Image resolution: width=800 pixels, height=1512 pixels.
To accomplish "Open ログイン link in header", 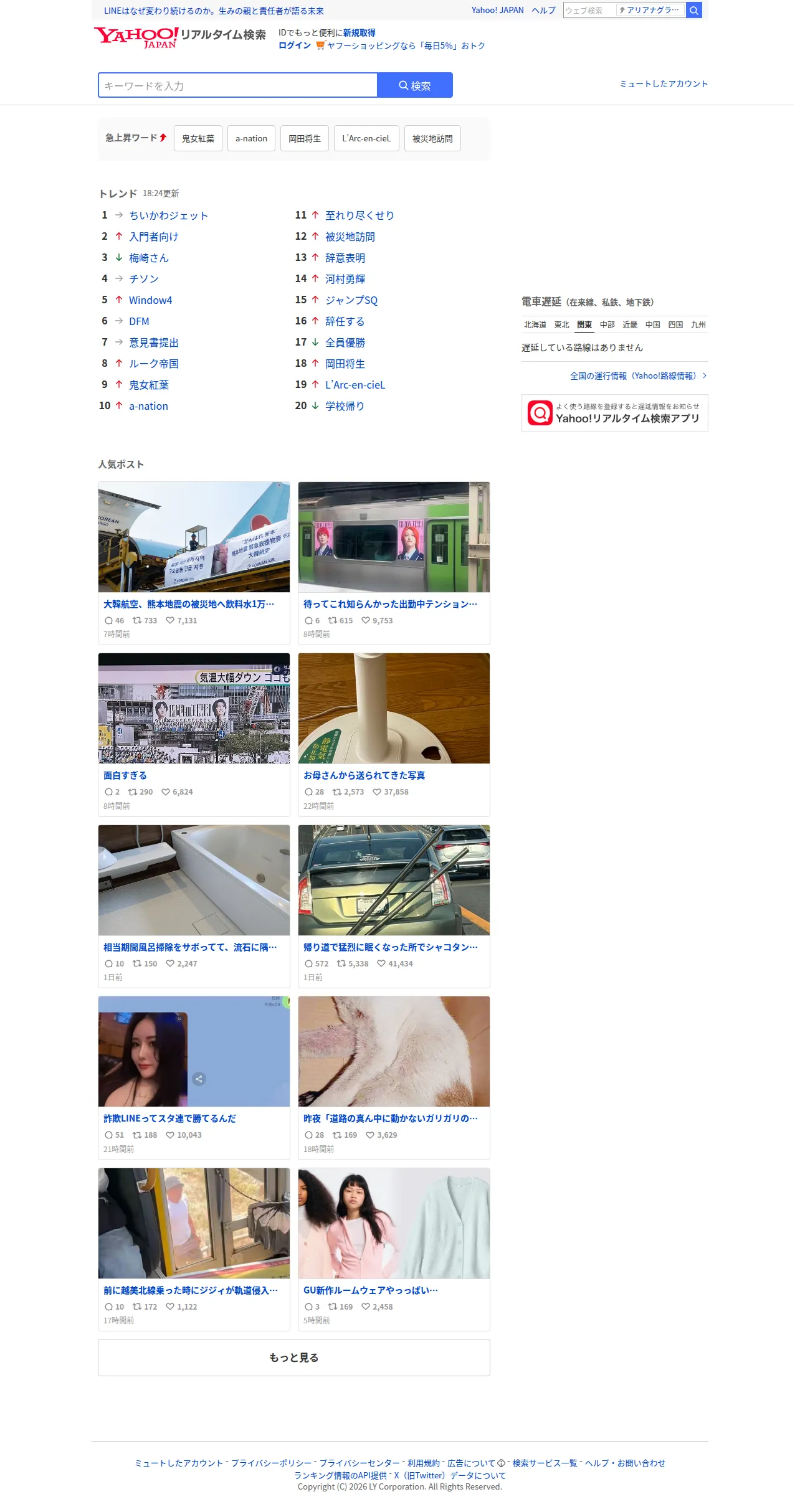I will 295,45.
